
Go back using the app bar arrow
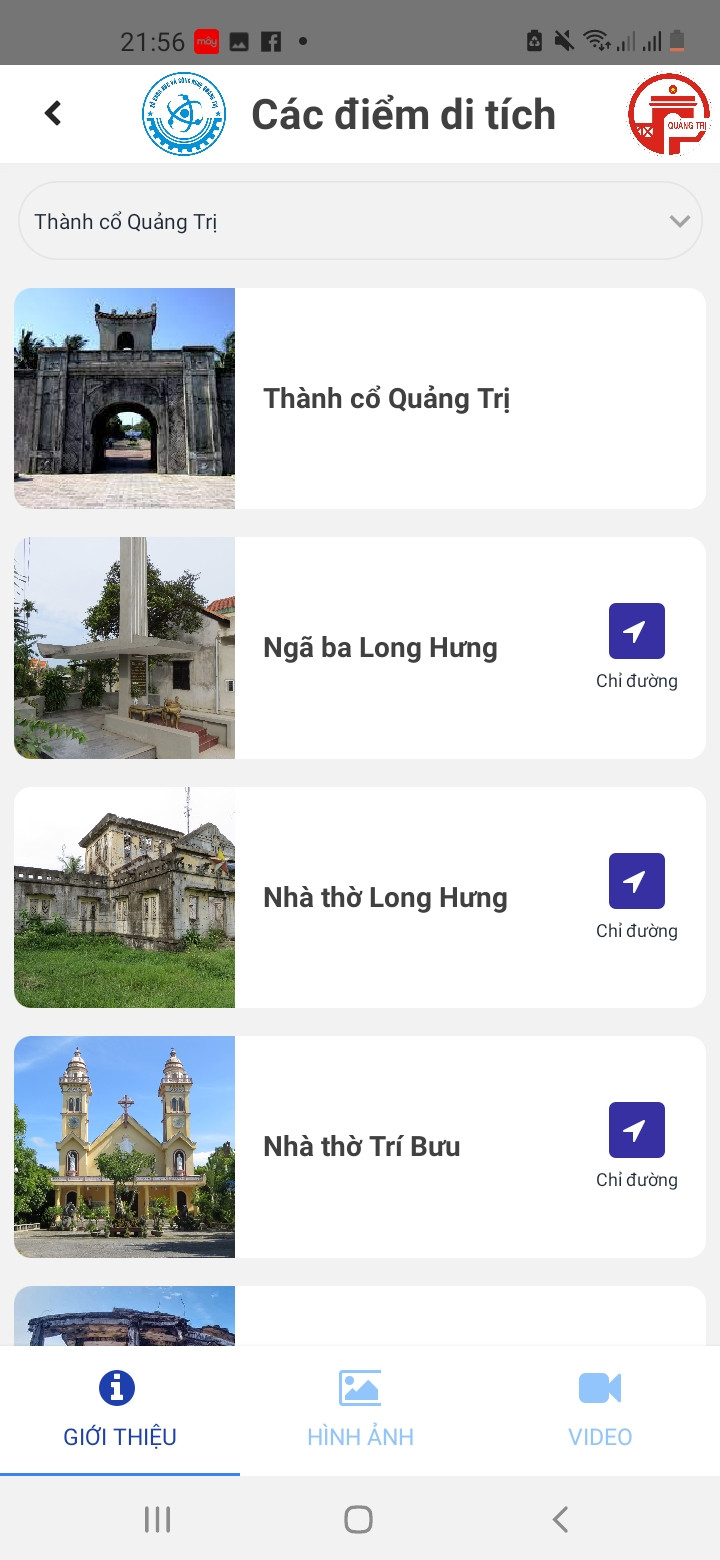pos(53,114)
